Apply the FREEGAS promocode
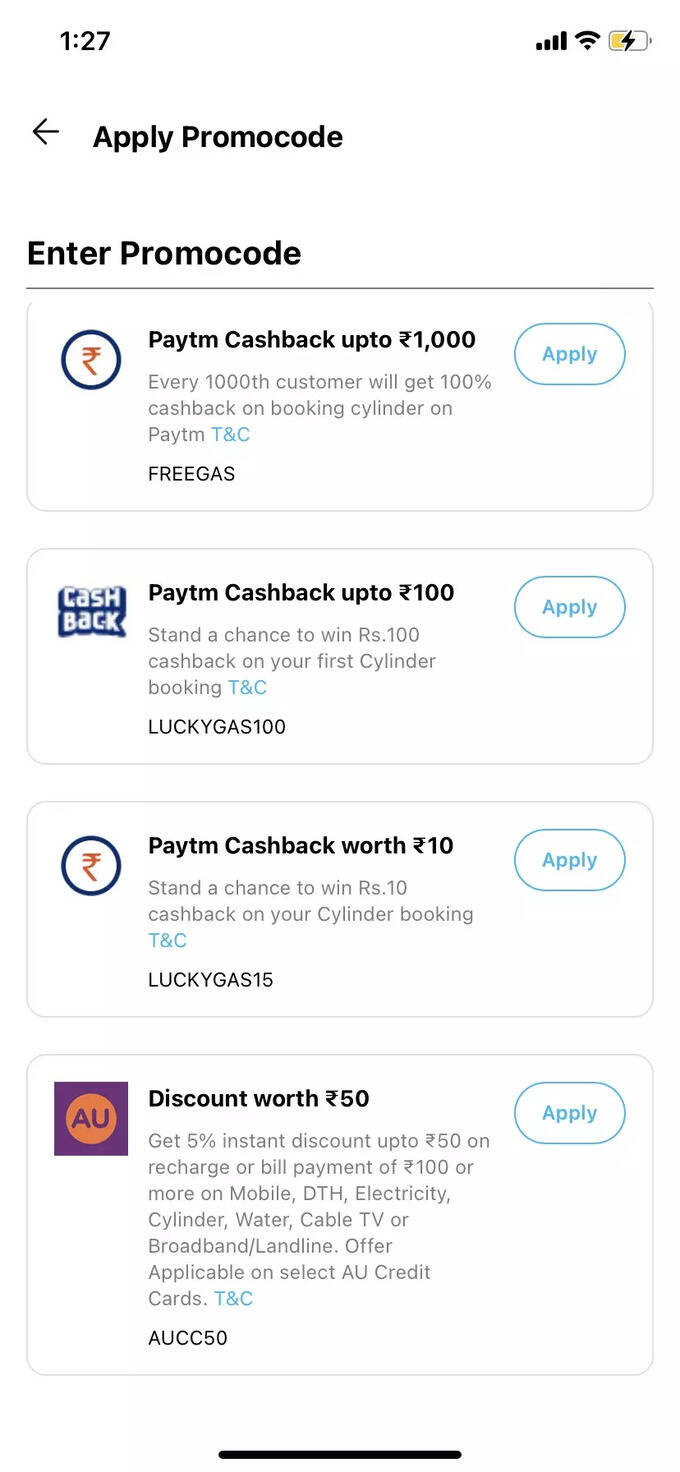This screenshot has width=680, height=1472. pyautogui.click(x=570, y=354)
